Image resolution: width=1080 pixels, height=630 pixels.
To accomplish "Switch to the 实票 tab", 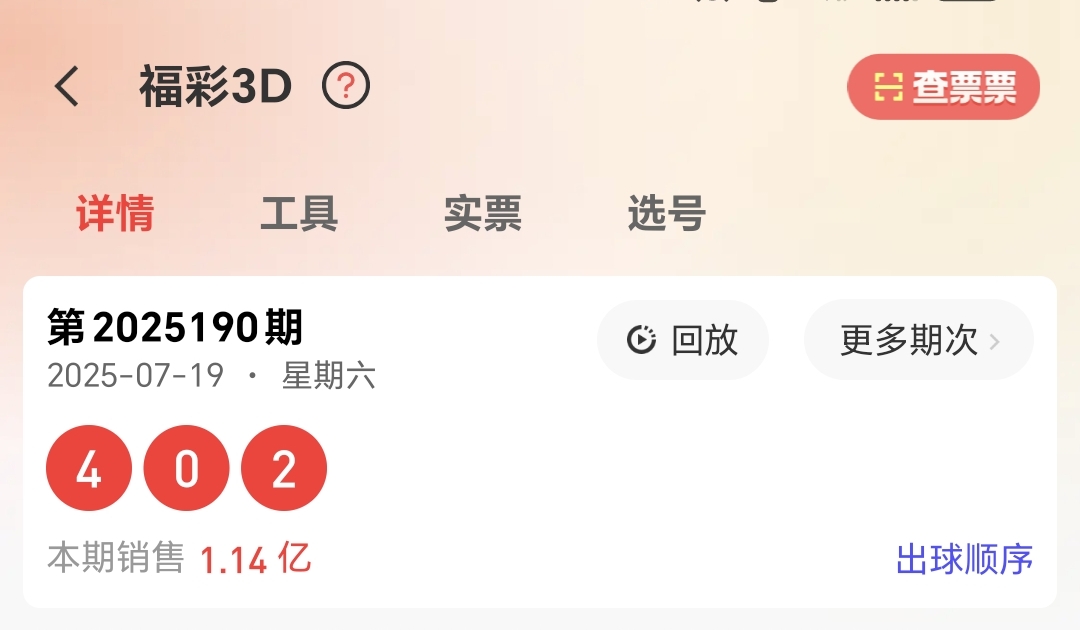I will 483,213.
